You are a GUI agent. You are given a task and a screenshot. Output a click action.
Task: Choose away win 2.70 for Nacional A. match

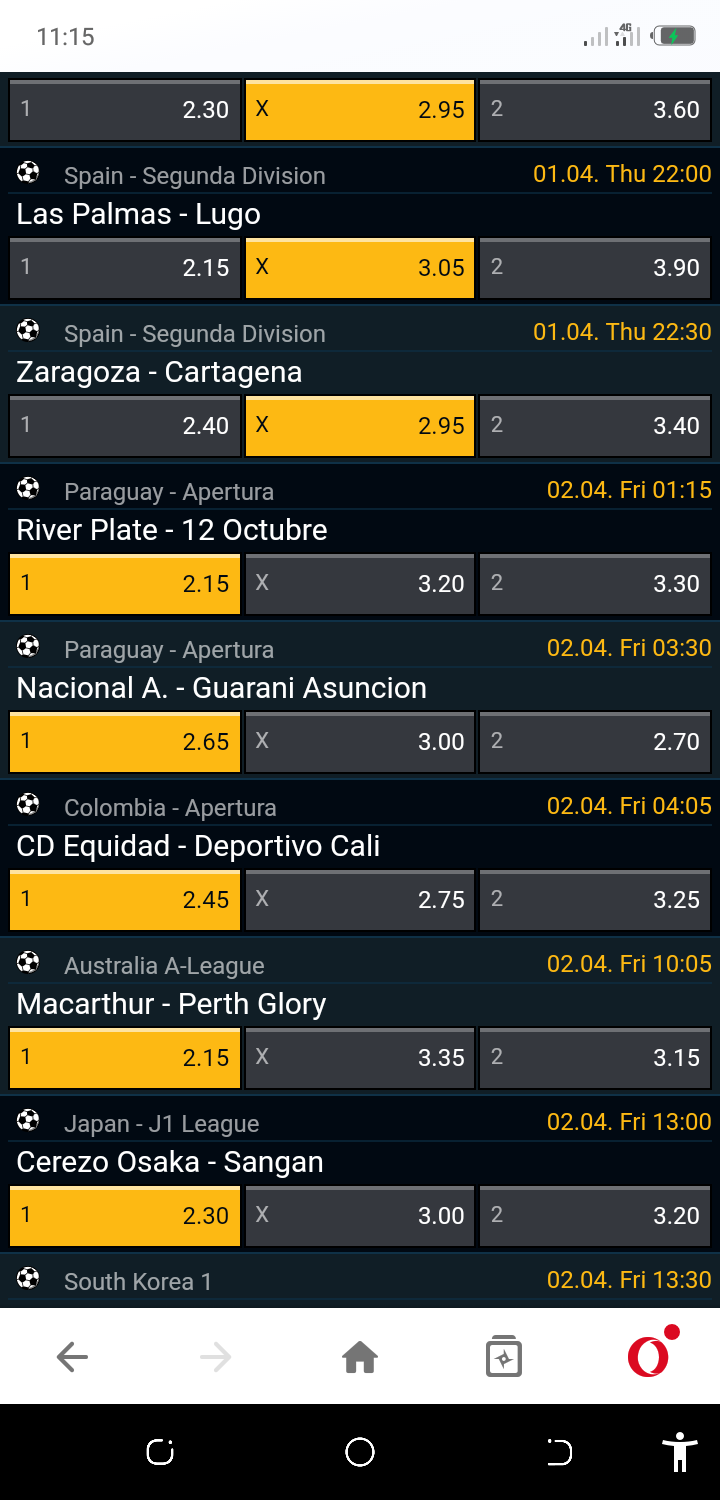[x=595, y=742]
